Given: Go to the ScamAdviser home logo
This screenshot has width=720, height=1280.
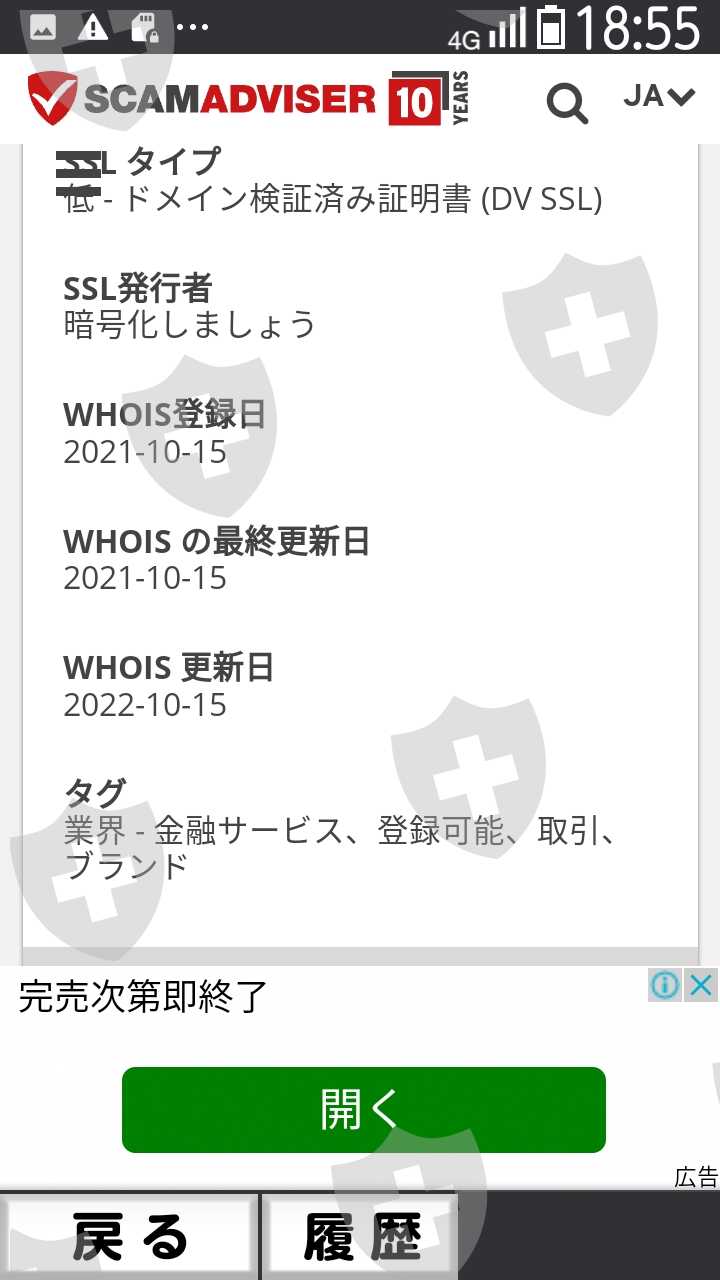Looking at the screenshot, I should tap(248, 98).
